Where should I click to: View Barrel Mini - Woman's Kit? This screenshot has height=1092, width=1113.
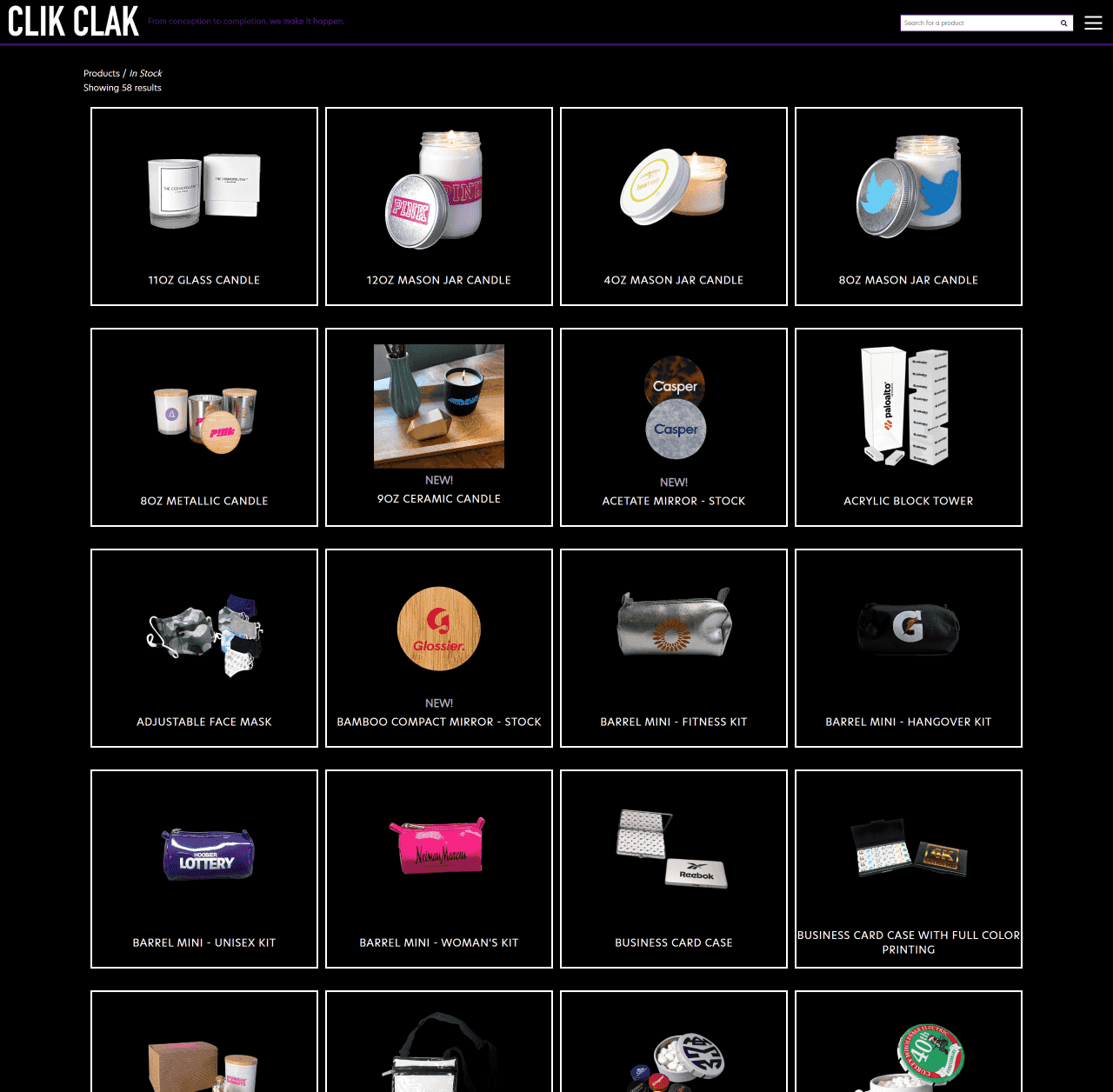pyautogui.click(x=439, y=869)
